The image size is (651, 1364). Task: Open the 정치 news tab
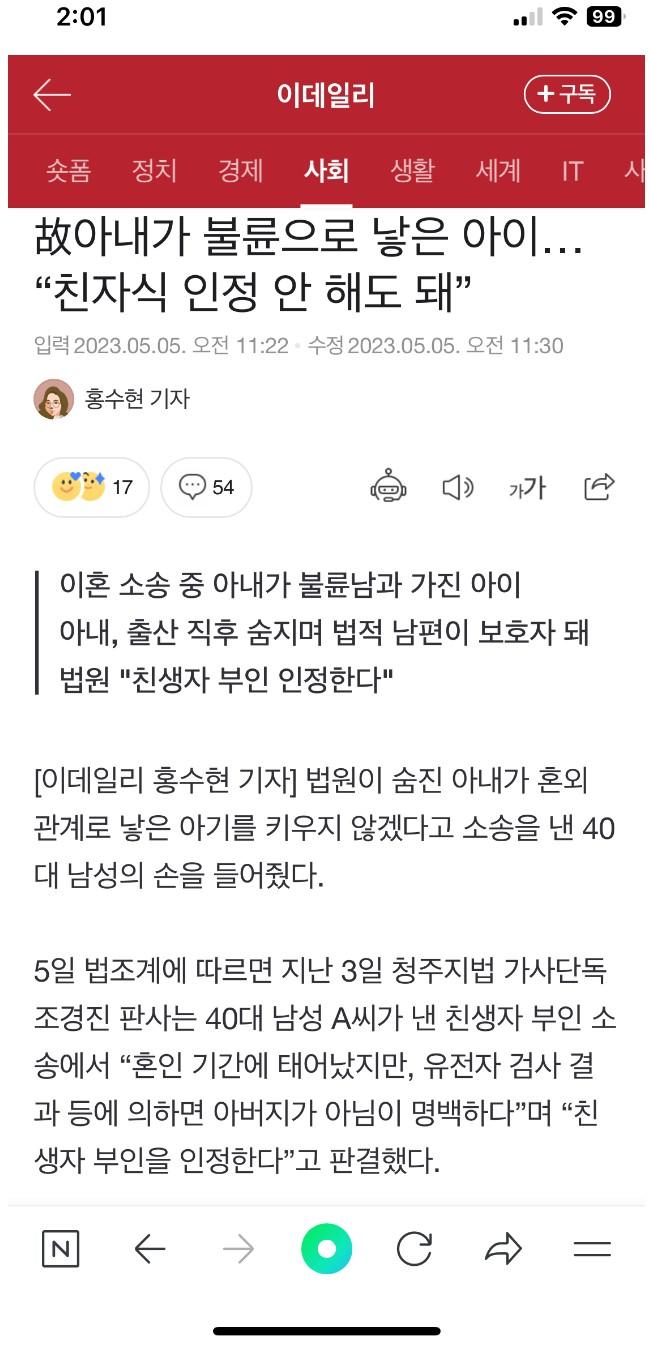pos(154,171)
